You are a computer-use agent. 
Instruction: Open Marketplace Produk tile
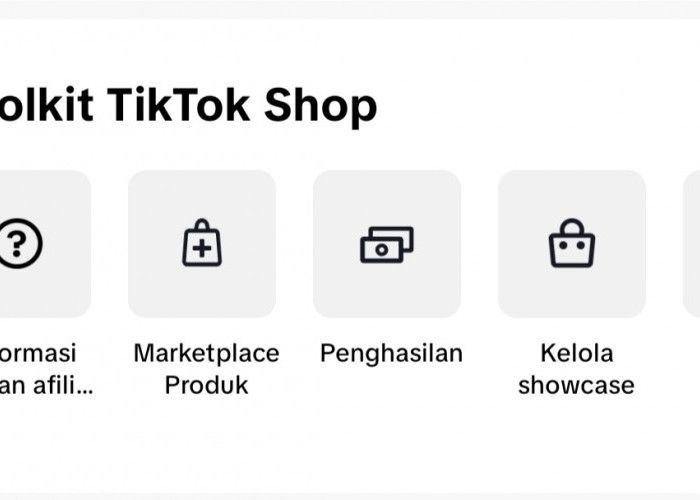[202, 244]
